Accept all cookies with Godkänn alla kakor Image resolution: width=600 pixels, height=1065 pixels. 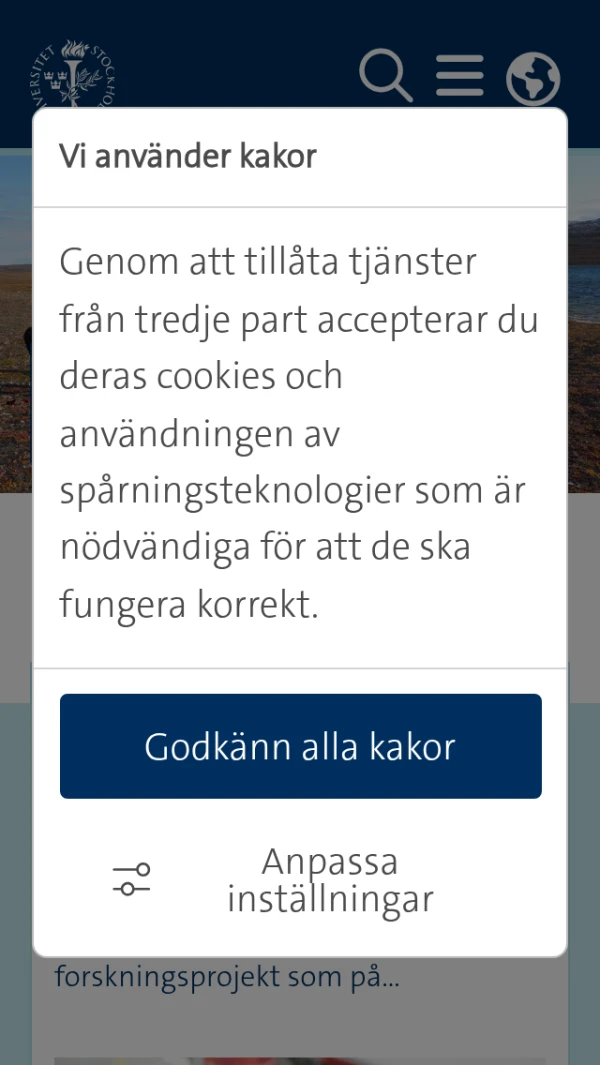(300, 746)
